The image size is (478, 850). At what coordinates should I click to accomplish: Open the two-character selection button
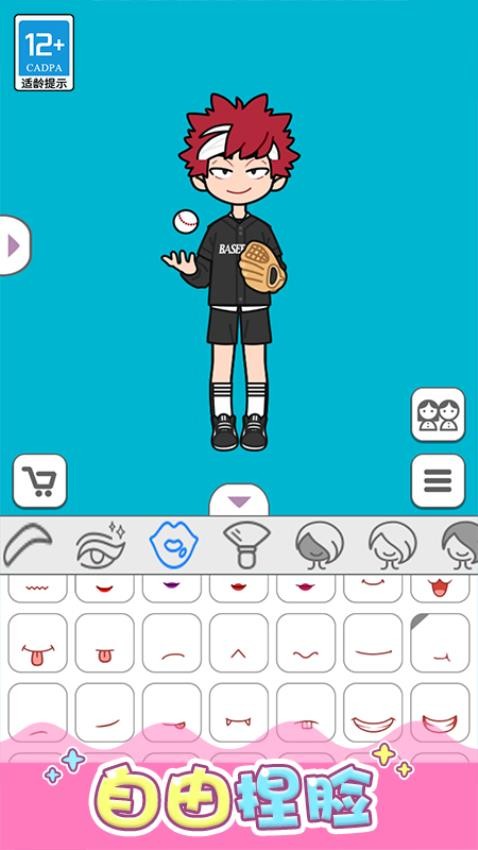[438, 415]
